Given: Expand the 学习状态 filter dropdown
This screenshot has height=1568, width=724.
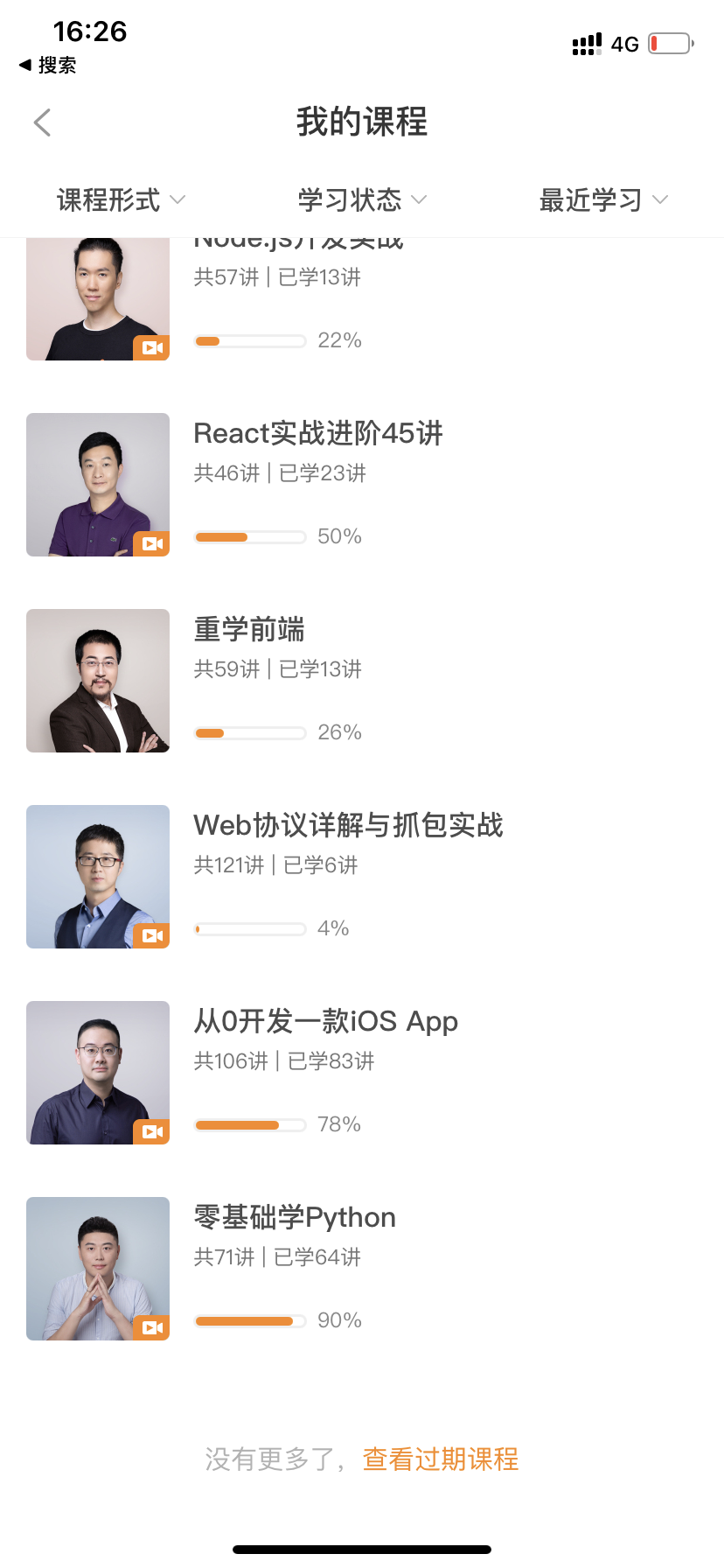Looking at the screenshot, I should [x=362, y=200].
